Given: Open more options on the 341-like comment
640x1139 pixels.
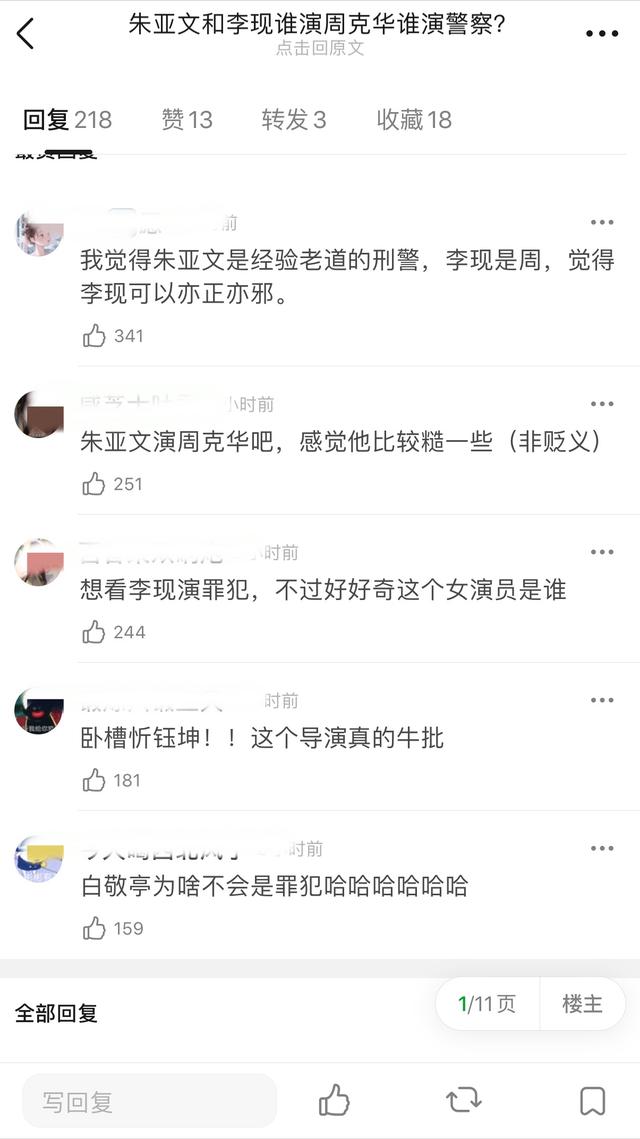Looking at the screenshot, I should (601, 222).
